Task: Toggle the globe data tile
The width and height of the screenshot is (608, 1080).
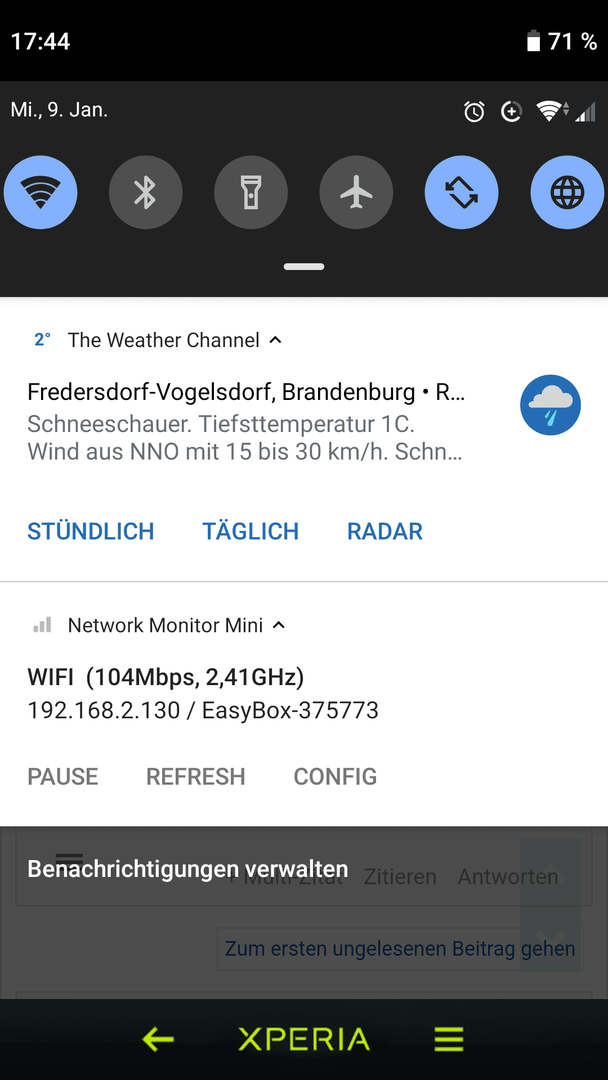Action: (x=567, y=192)
